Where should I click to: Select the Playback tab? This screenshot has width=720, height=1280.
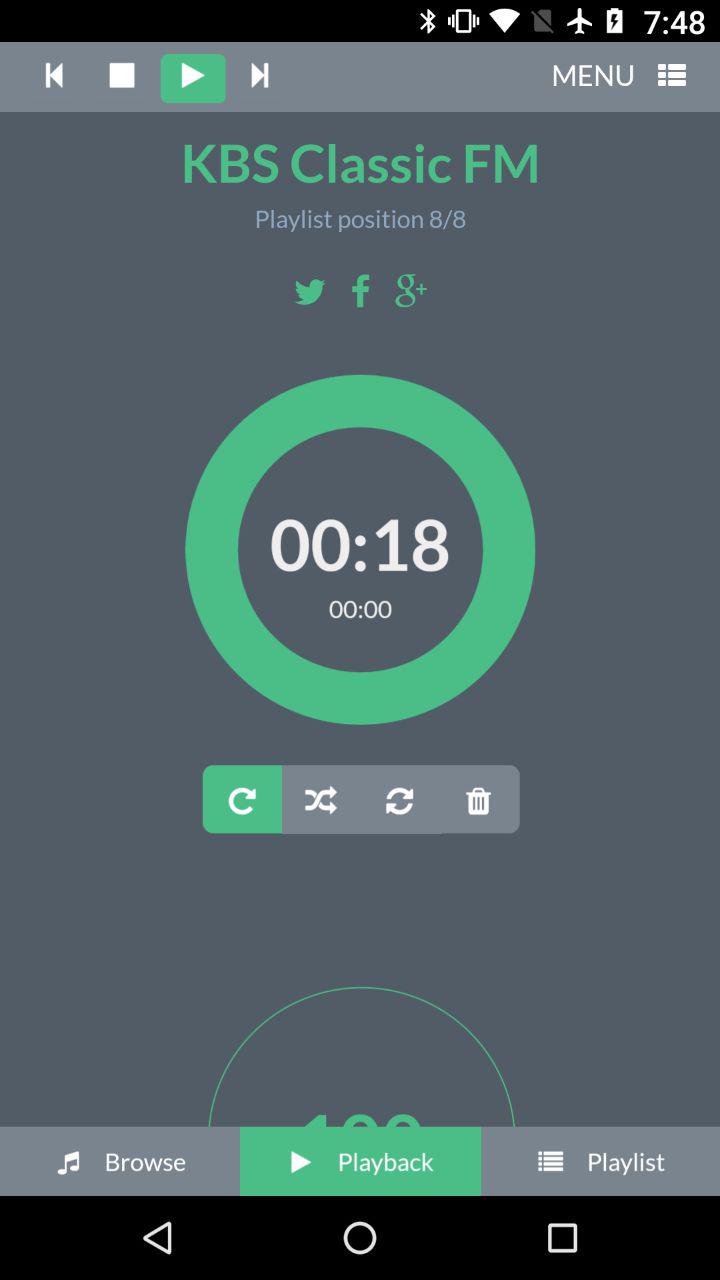click(360, 1161)
